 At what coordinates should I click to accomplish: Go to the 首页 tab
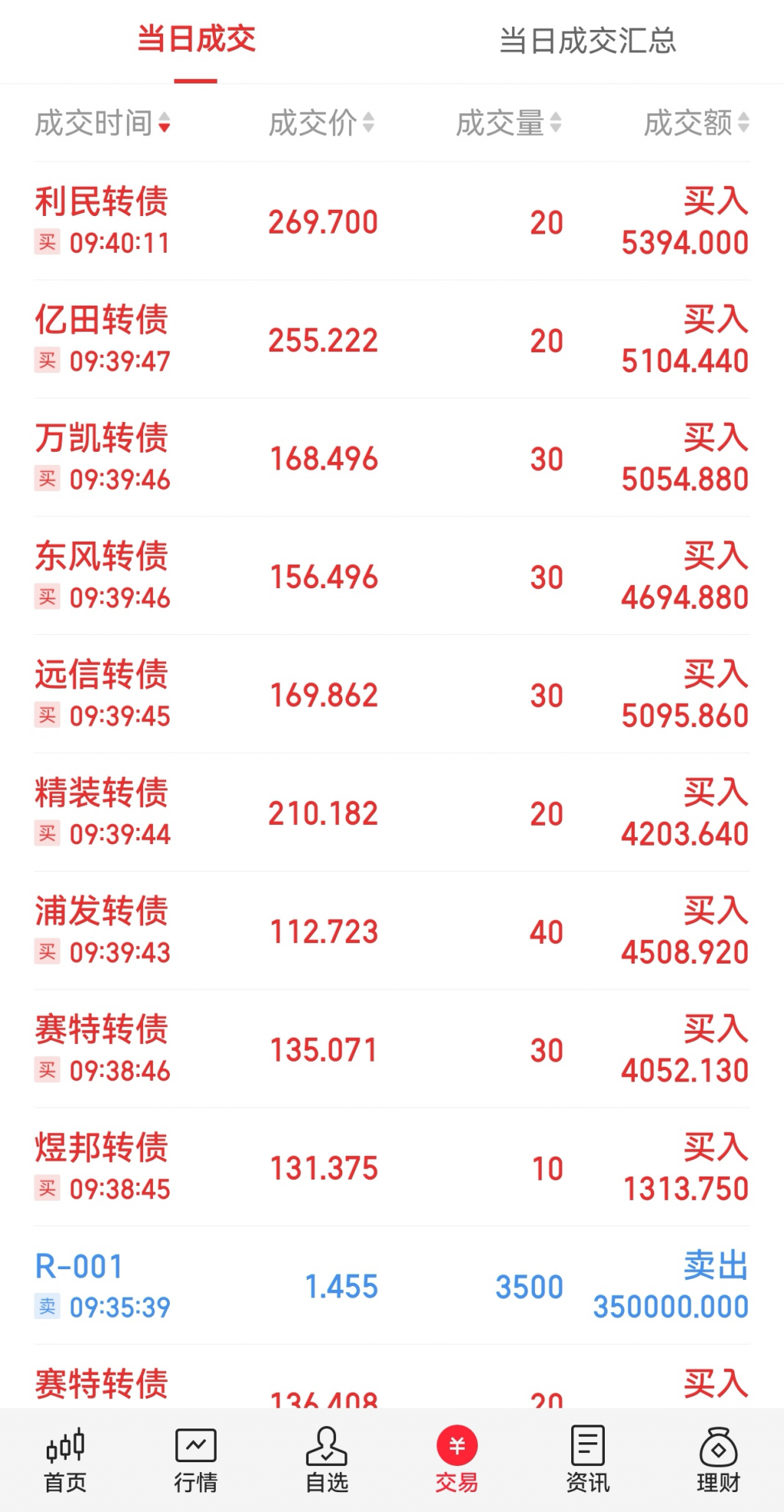click(x=65, y=1460)
